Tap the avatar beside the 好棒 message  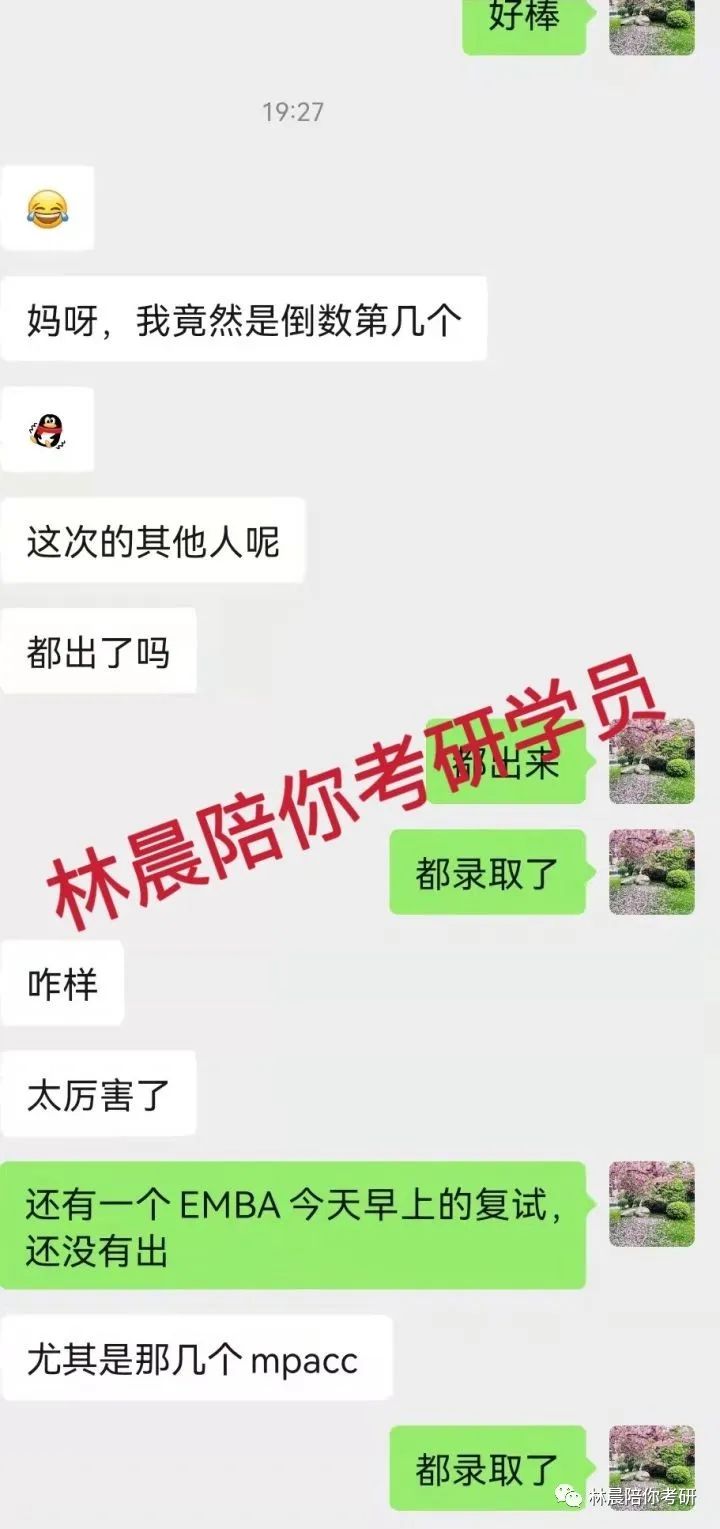click(650, 28)
